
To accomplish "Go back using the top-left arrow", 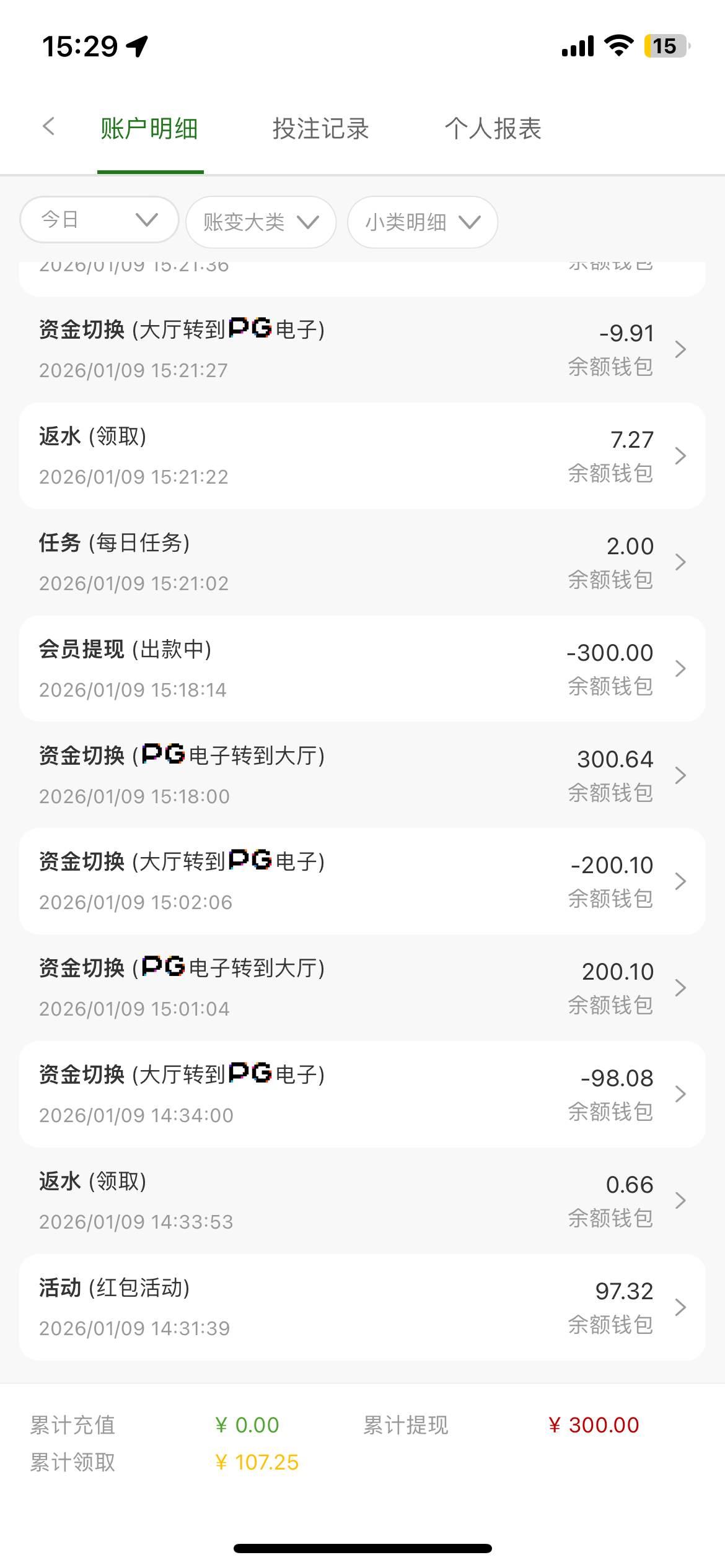I will [49, 127].
